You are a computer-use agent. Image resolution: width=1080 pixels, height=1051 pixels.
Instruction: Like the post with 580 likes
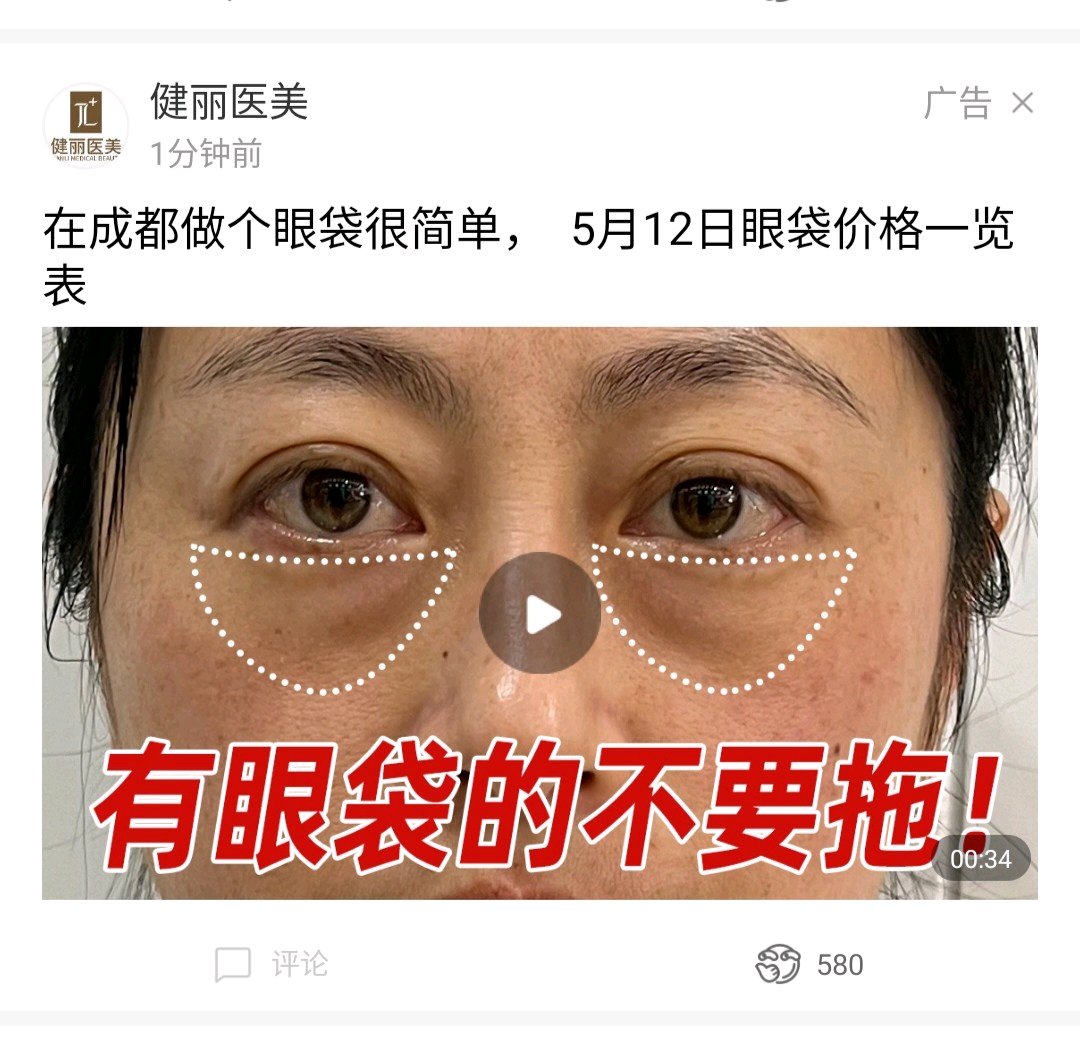(x=778, y=964)
